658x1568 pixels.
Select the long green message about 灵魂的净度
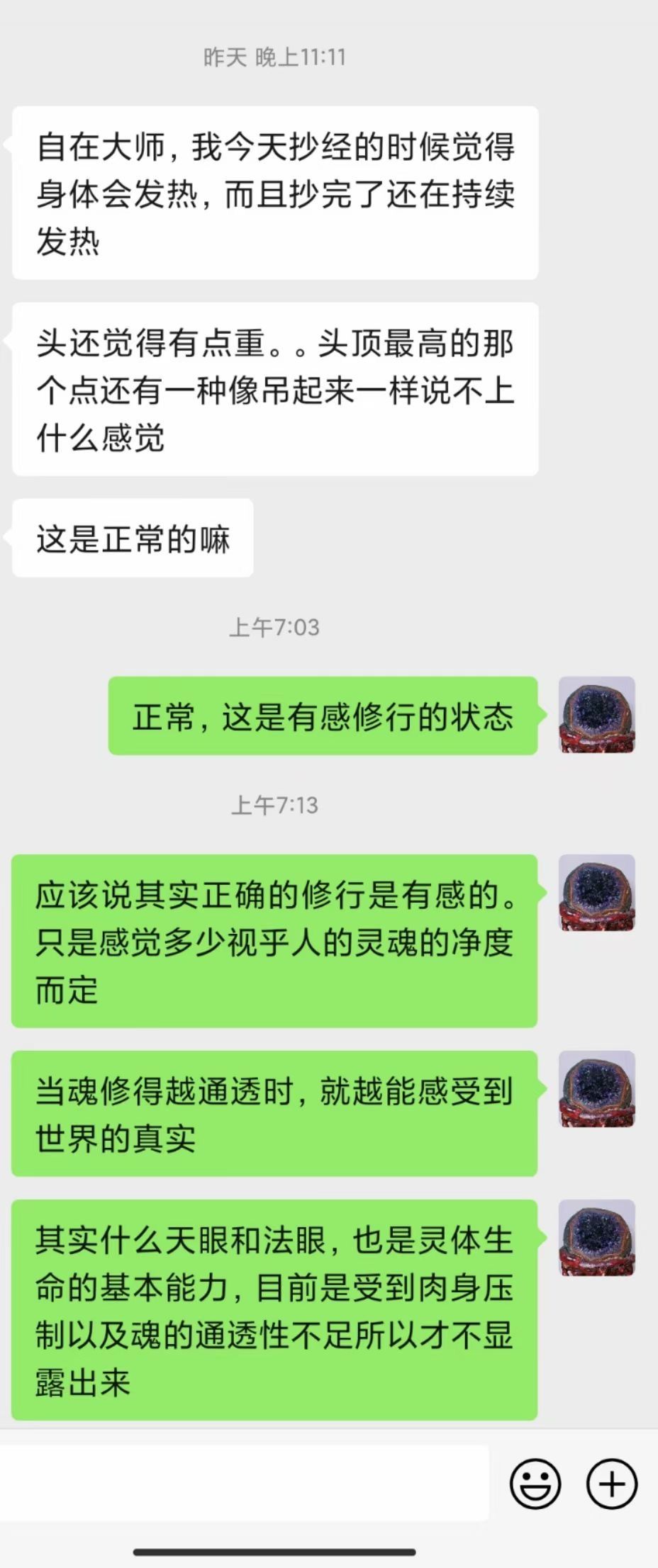(277, 939)
